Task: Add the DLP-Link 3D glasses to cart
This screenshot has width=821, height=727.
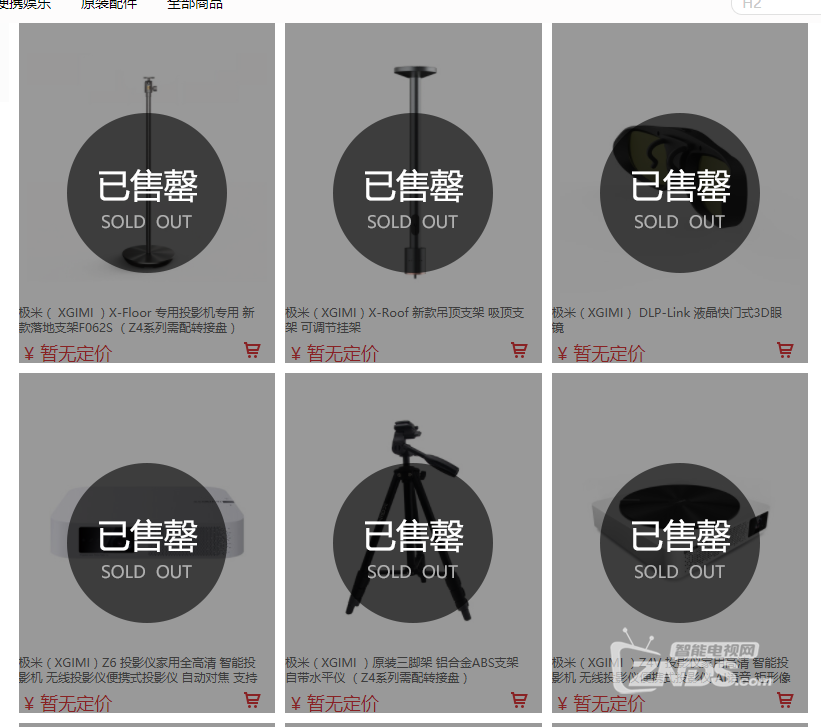Action: click(785, 350)
